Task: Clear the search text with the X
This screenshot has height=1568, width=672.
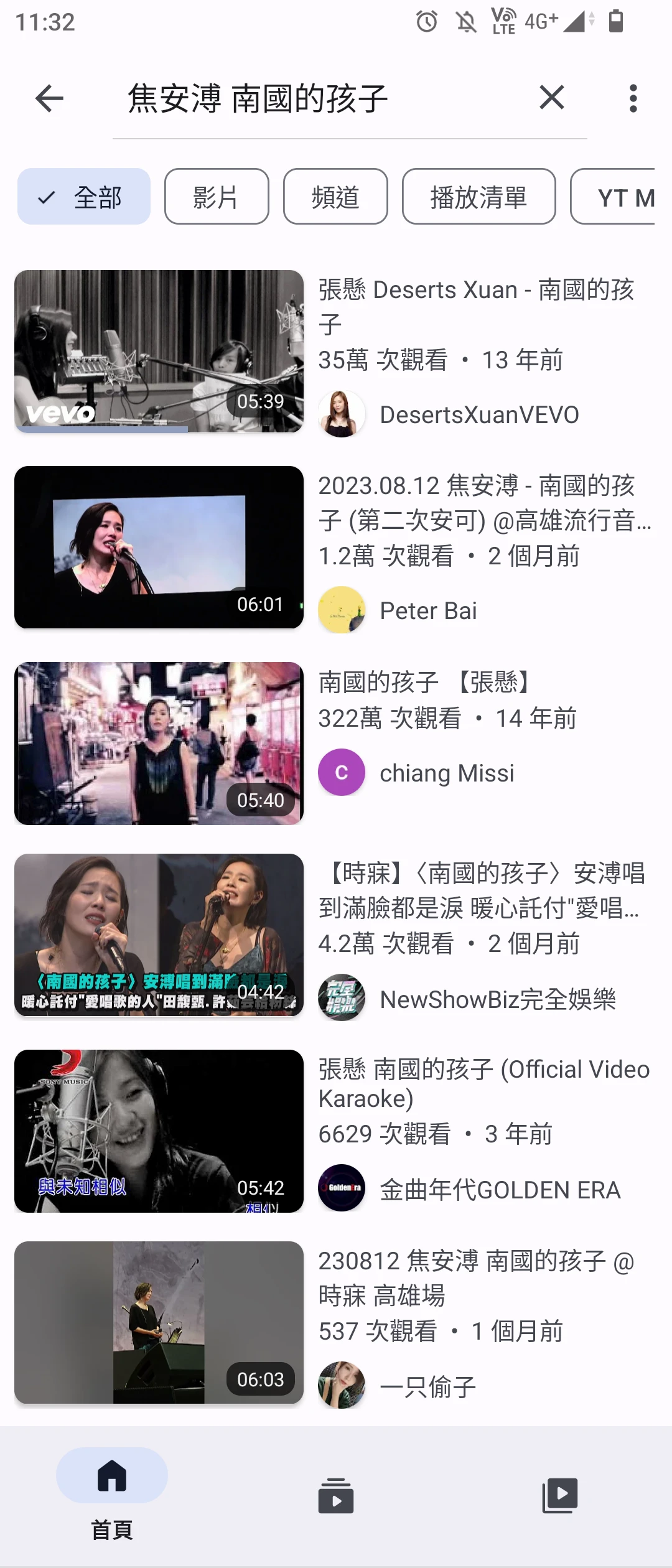Action: tap(552, 98)
